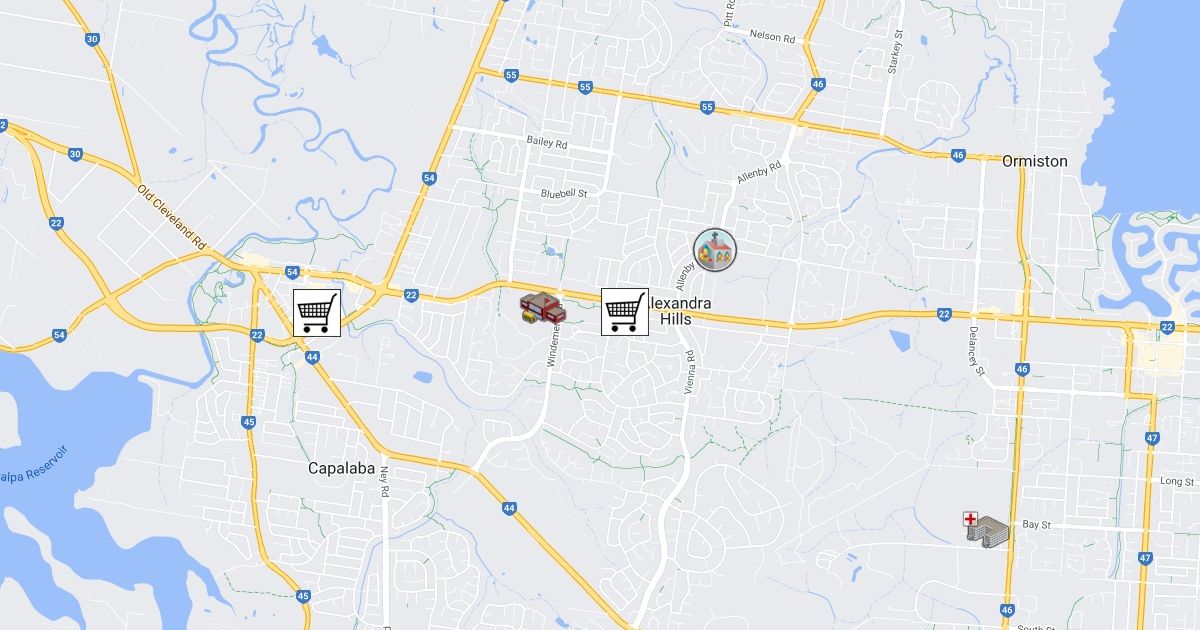
Task: Select the shopping cart marker near route 44
Action: tap(317, 312)
